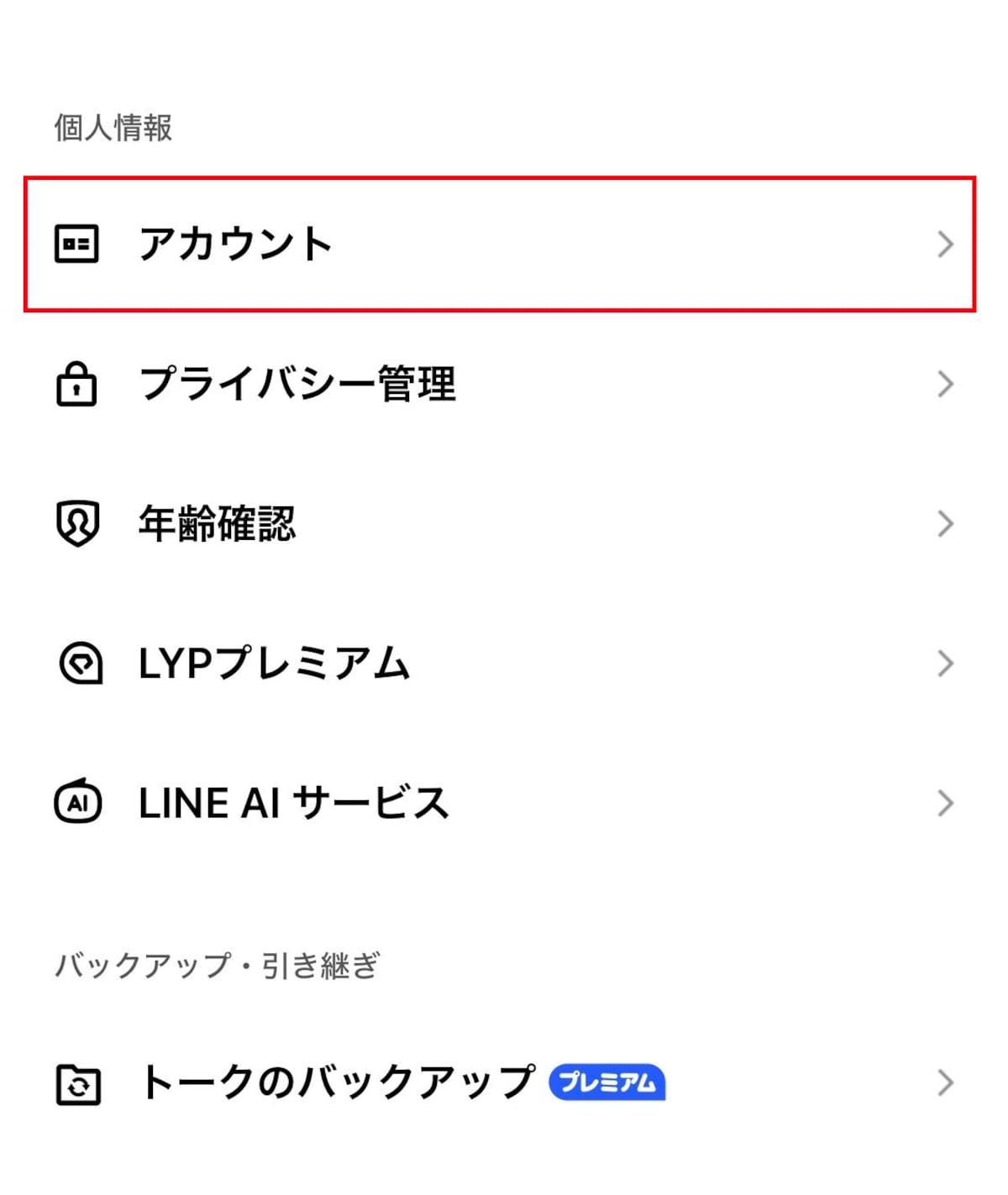Select the トークのバックアップ folder icon
The image size is (1008, 1195).
coord(78,1083)
